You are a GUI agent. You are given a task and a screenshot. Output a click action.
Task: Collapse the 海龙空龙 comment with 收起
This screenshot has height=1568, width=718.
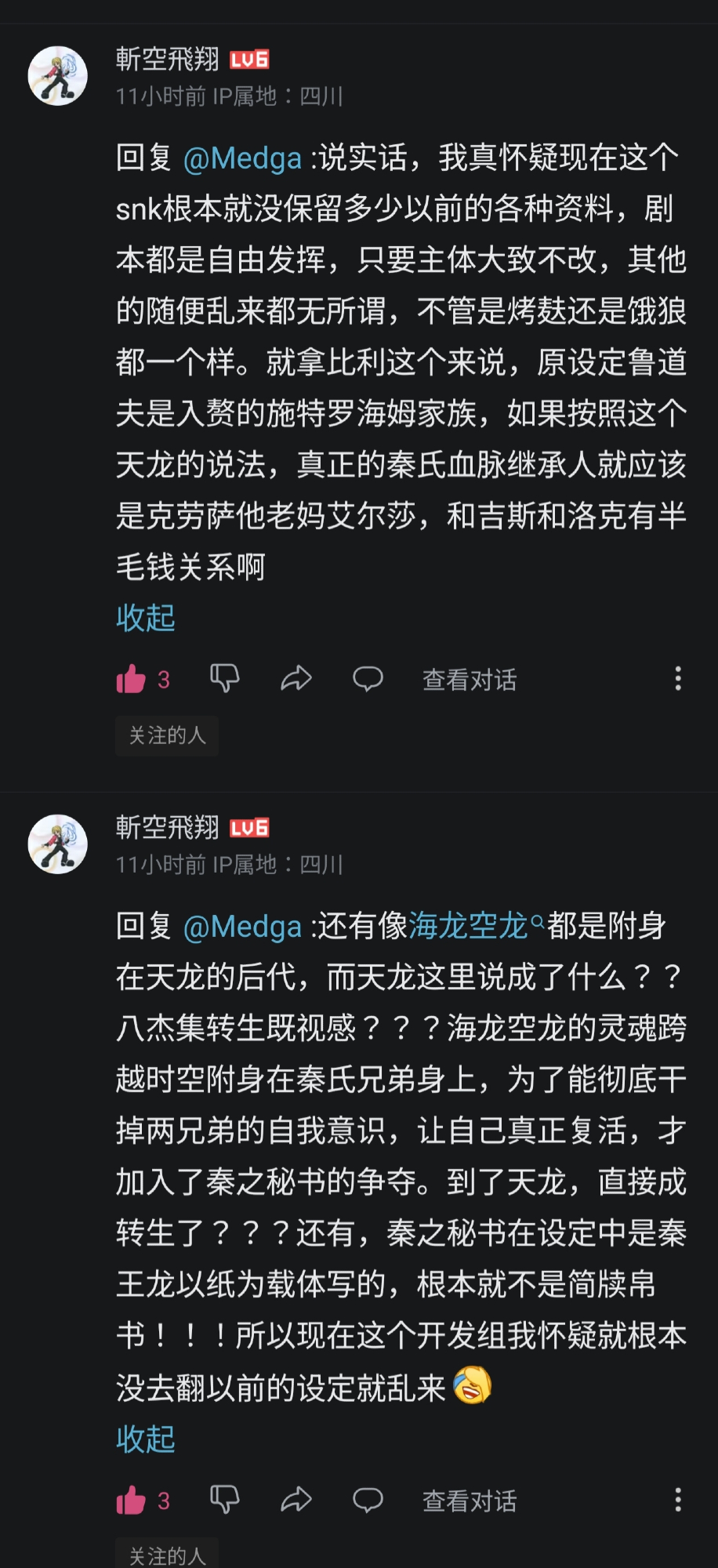coord(146,1439)
